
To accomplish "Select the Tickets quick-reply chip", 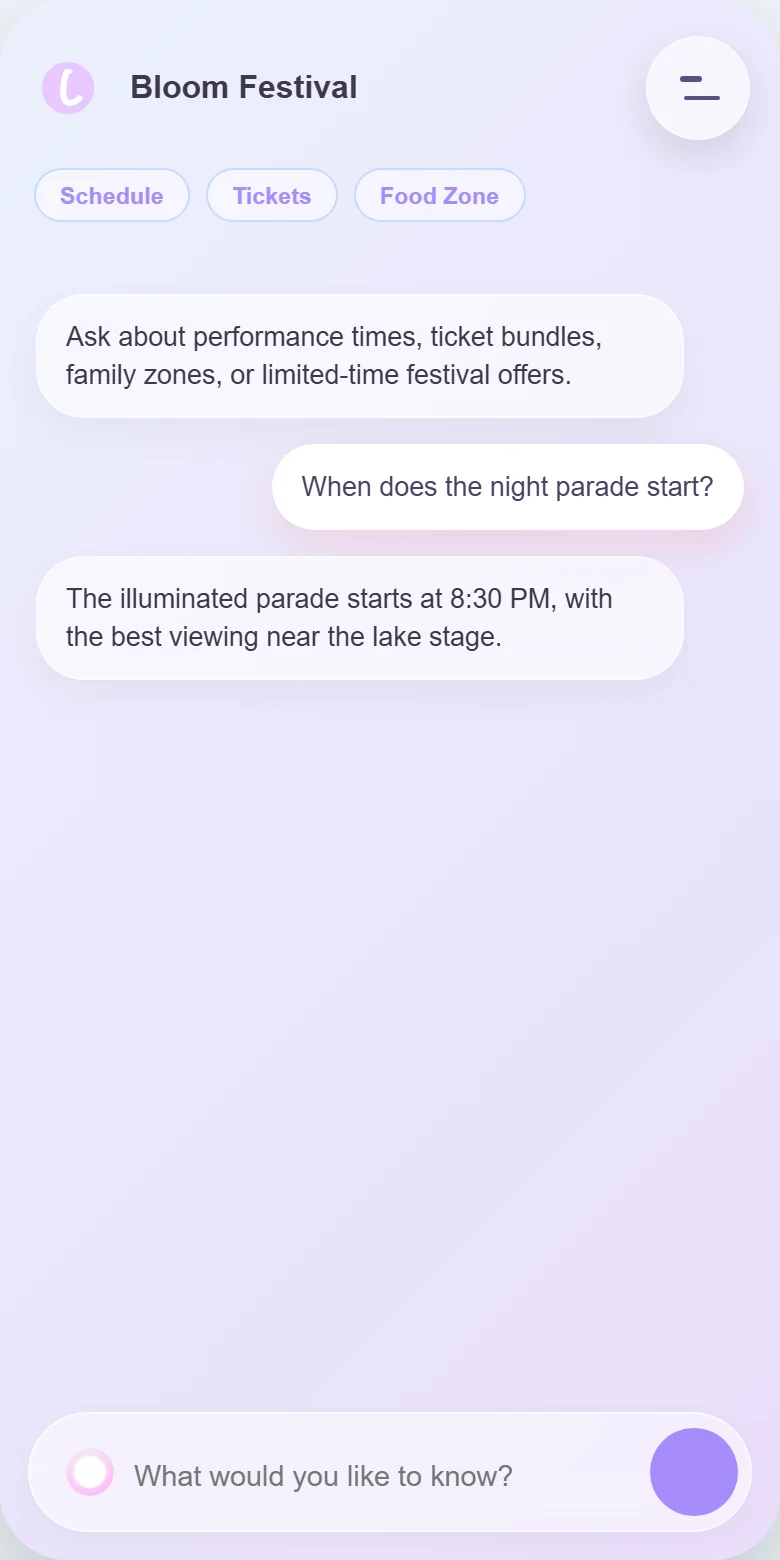I will pyautogui.click(x=271, y=195).
